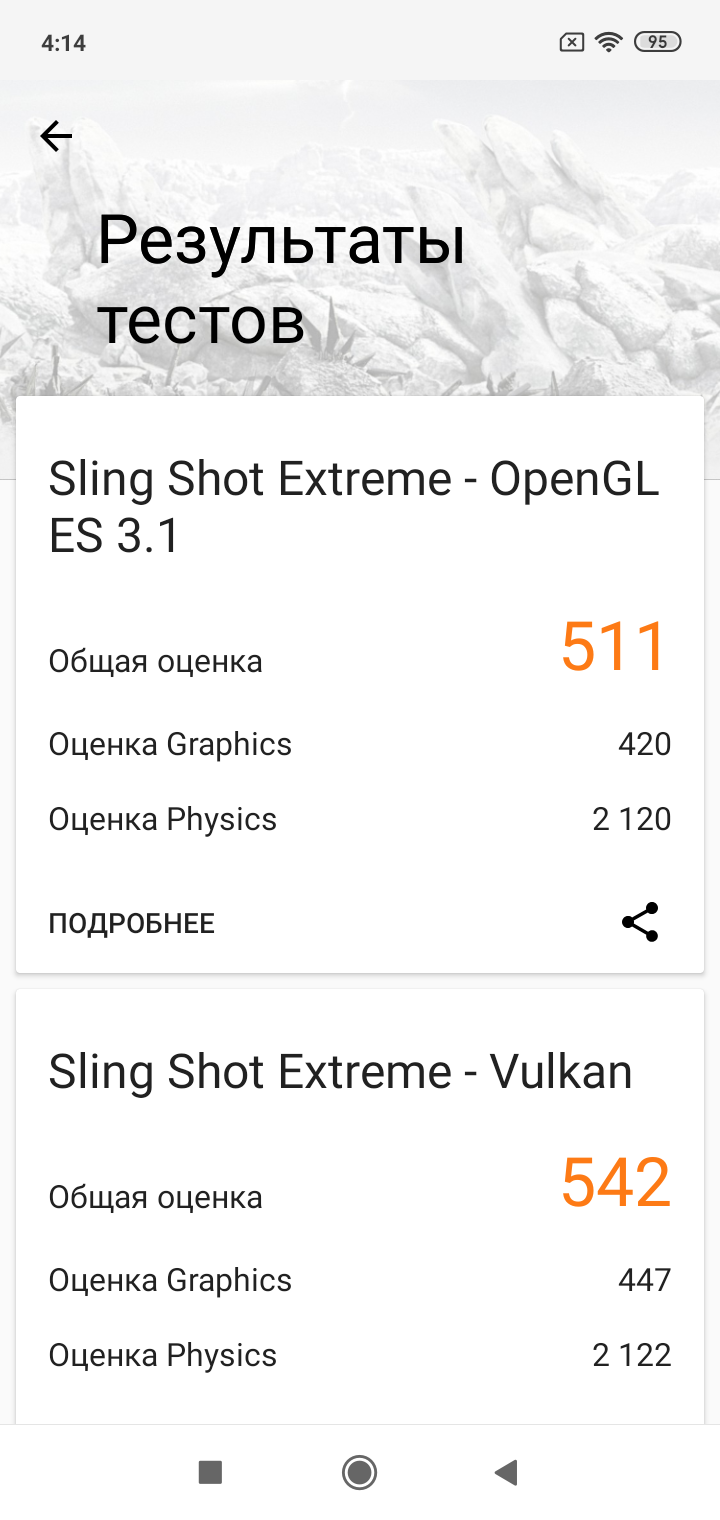Open ПОДРОБНЕЕ for the OpenGL ES 3.1 result

click(x=131, y=923)
